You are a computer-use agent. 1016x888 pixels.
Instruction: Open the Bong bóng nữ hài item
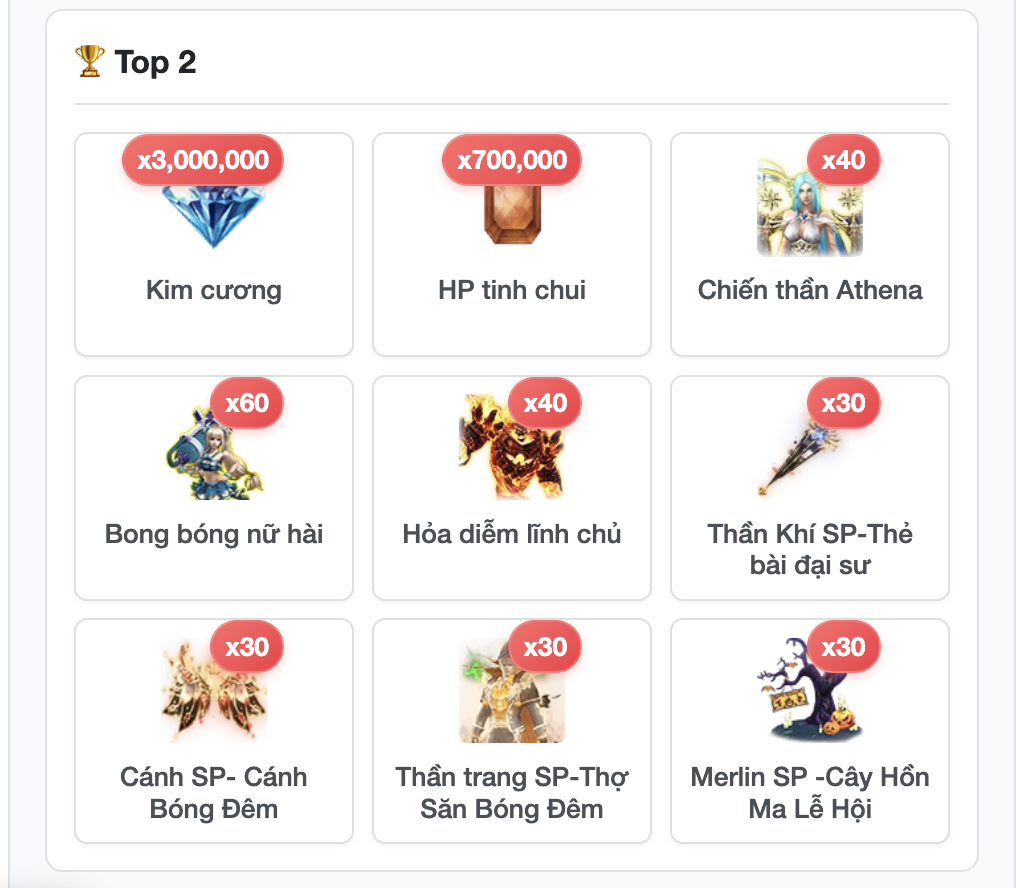(214, 488)
